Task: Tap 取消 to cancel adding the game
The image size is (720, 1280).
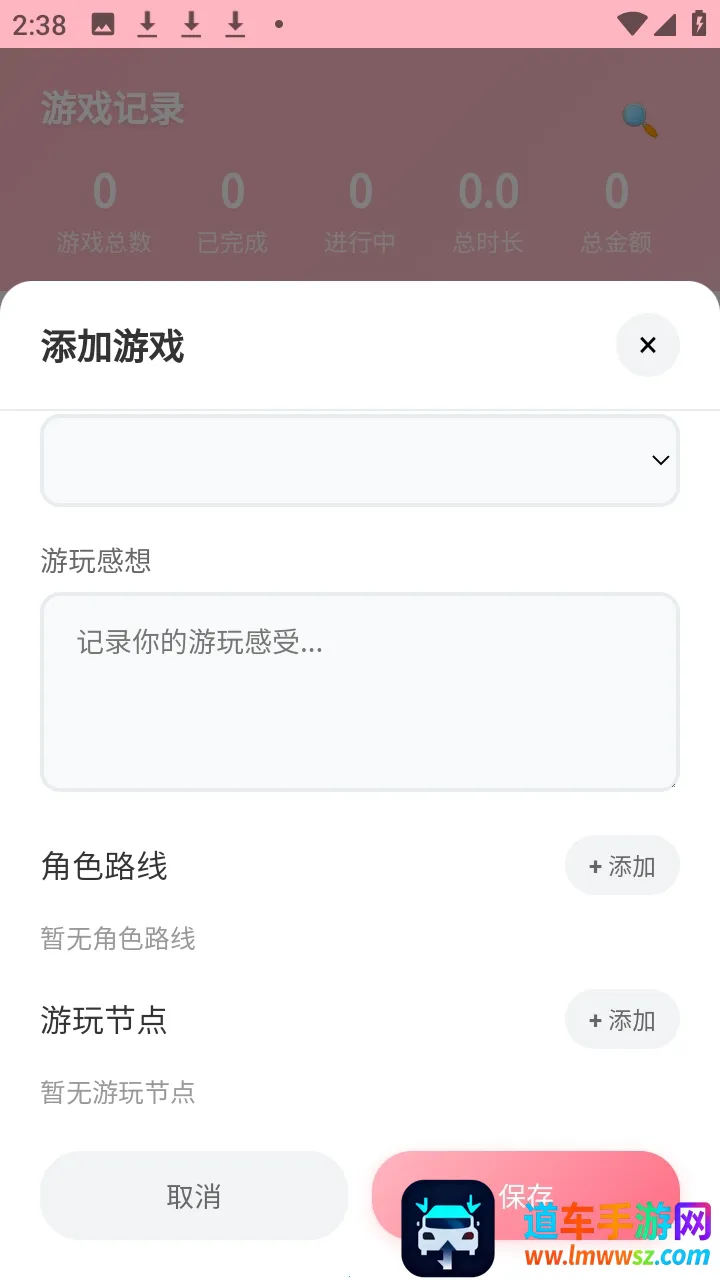Action: point(194,1196)
